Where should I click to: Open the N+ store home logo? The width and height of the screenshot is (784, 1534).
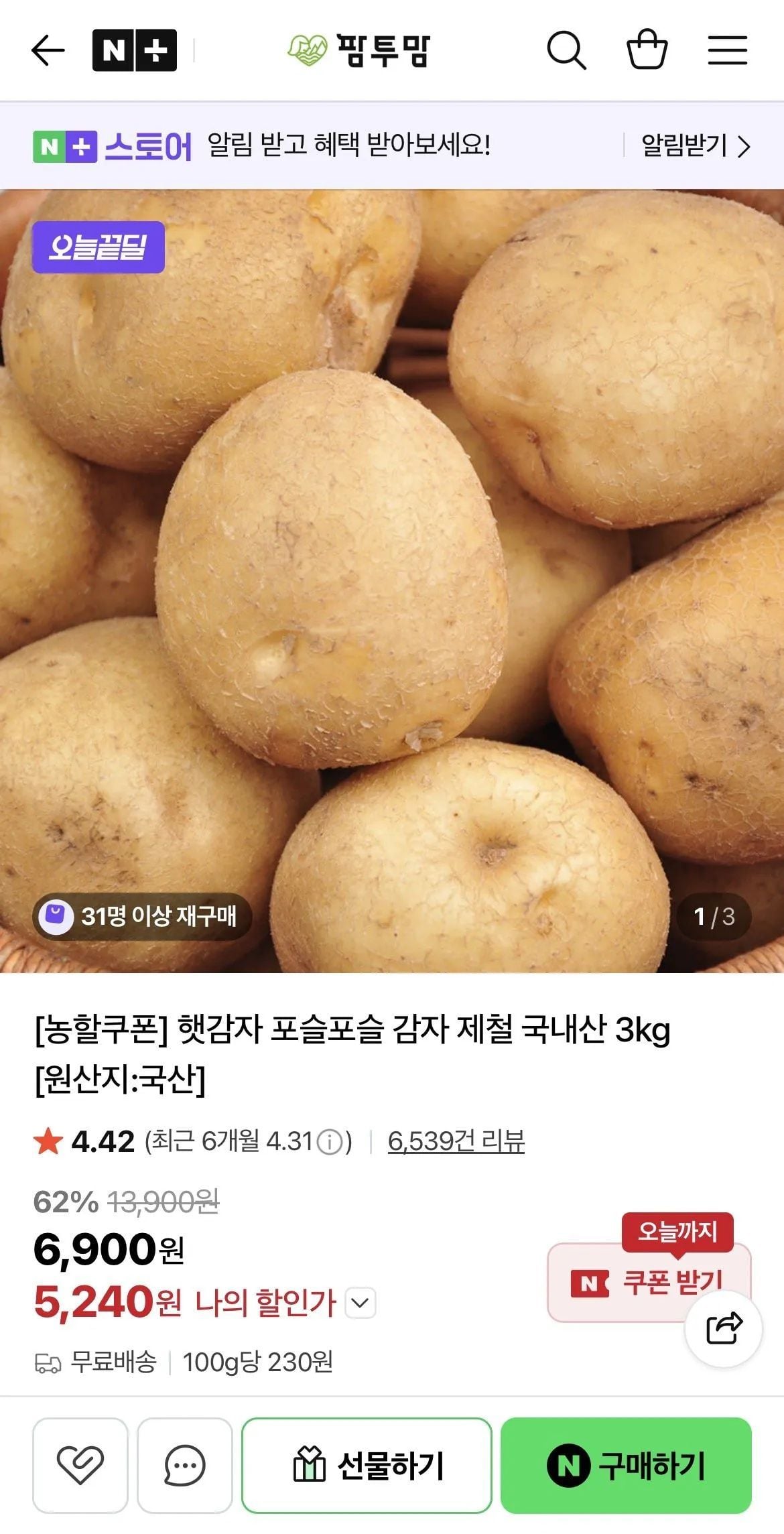point(134,50)
